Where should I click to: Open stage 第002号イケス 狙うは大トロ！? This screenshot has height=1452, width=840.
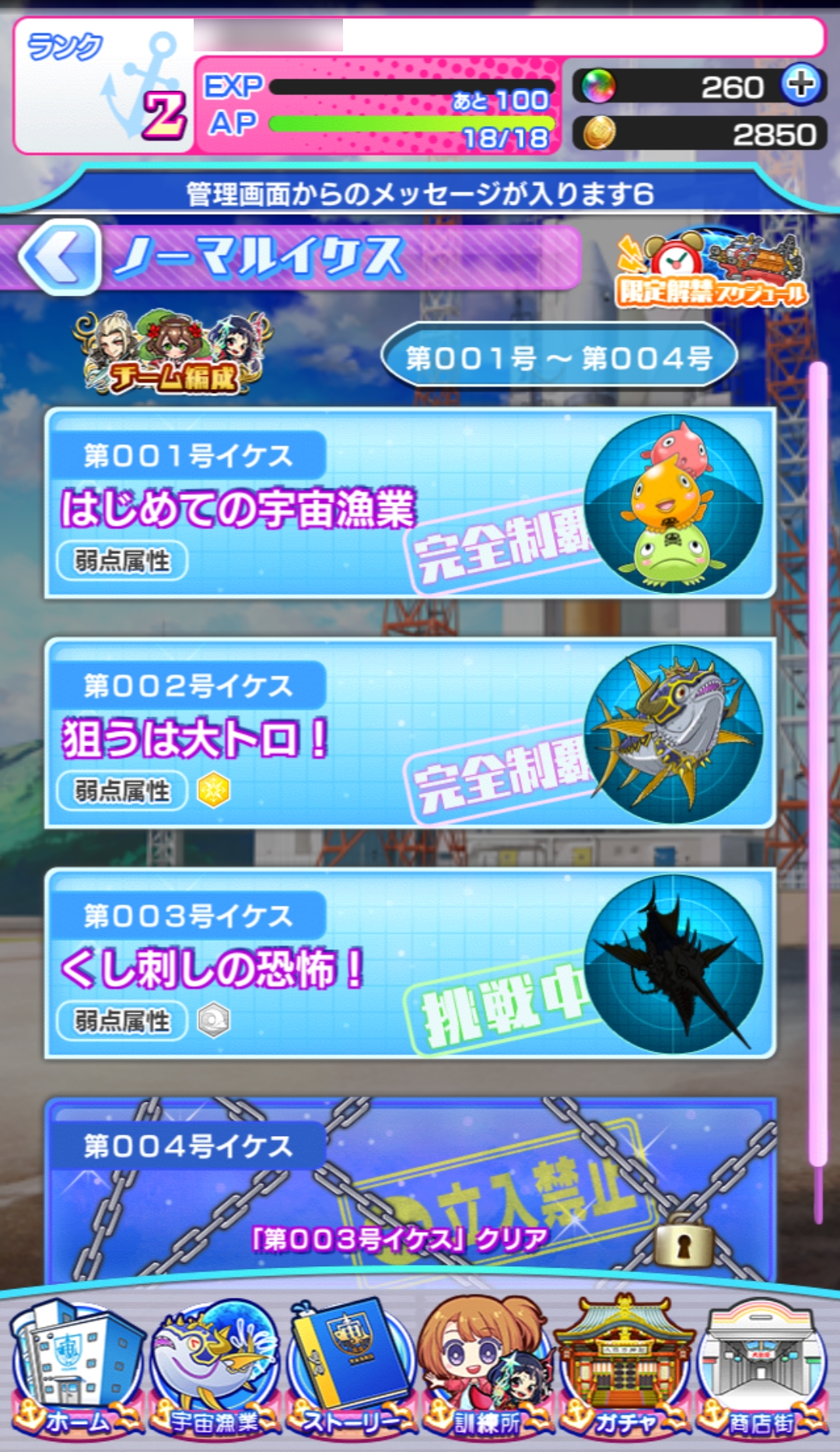[x=410, y=733]
